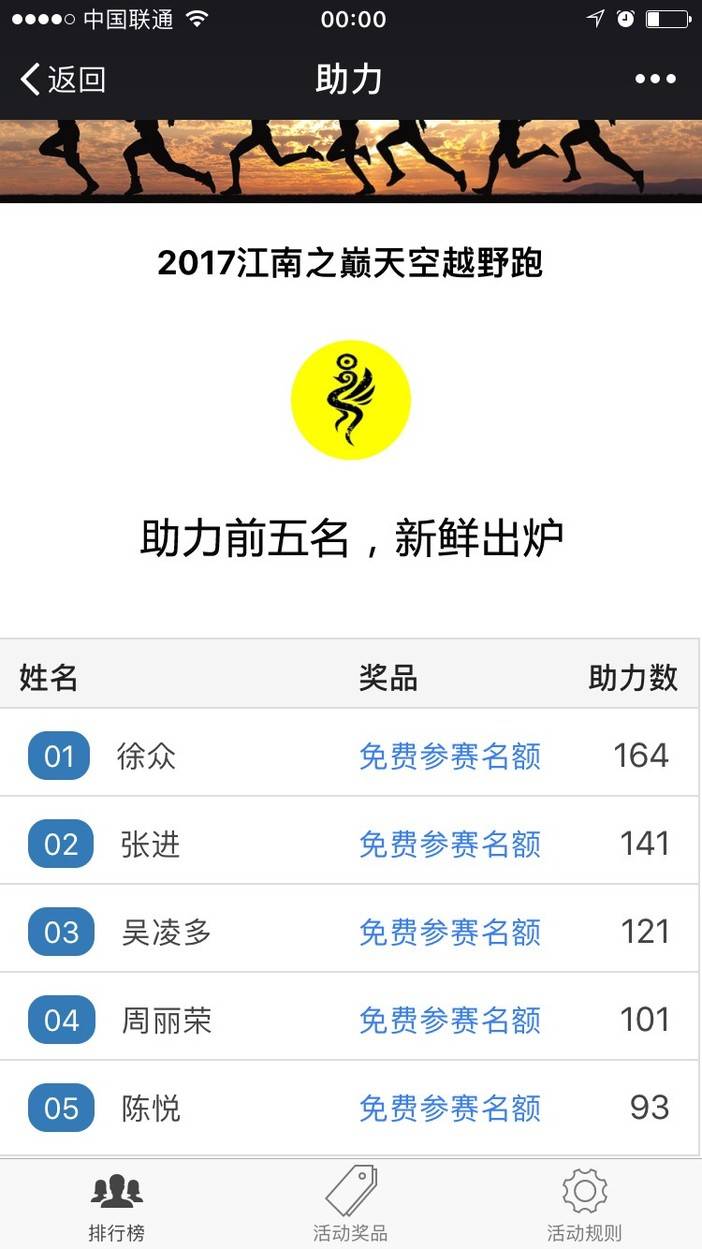This screenshot has width=702, height=1249.
Task: Open the 活动奖品 tab
Action: coord(350,1205)
